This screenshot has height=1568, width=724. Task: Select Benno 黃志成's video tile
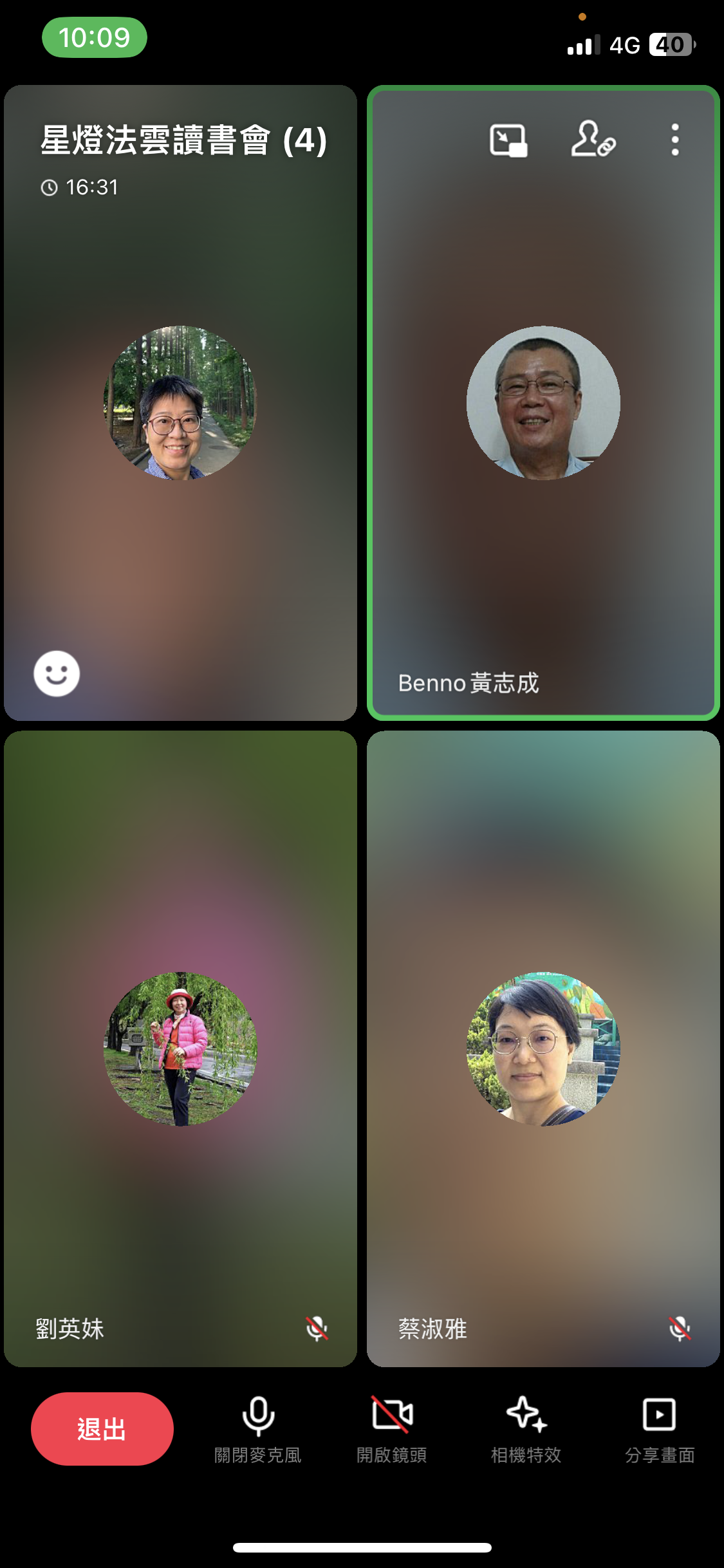pyautogui.click(x=543, y=515)
